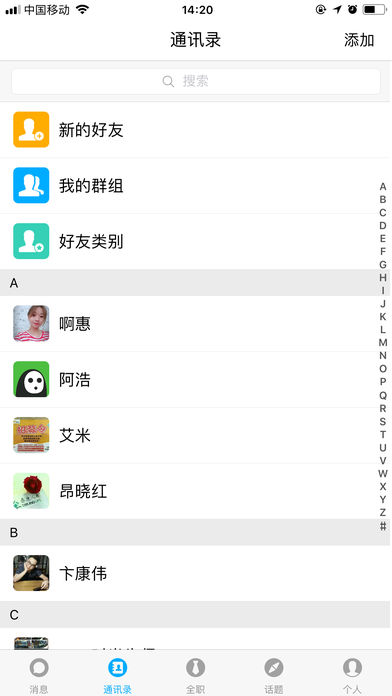Open contact 艾米
The image size is (392, 696).
click(x=196, y=435)
